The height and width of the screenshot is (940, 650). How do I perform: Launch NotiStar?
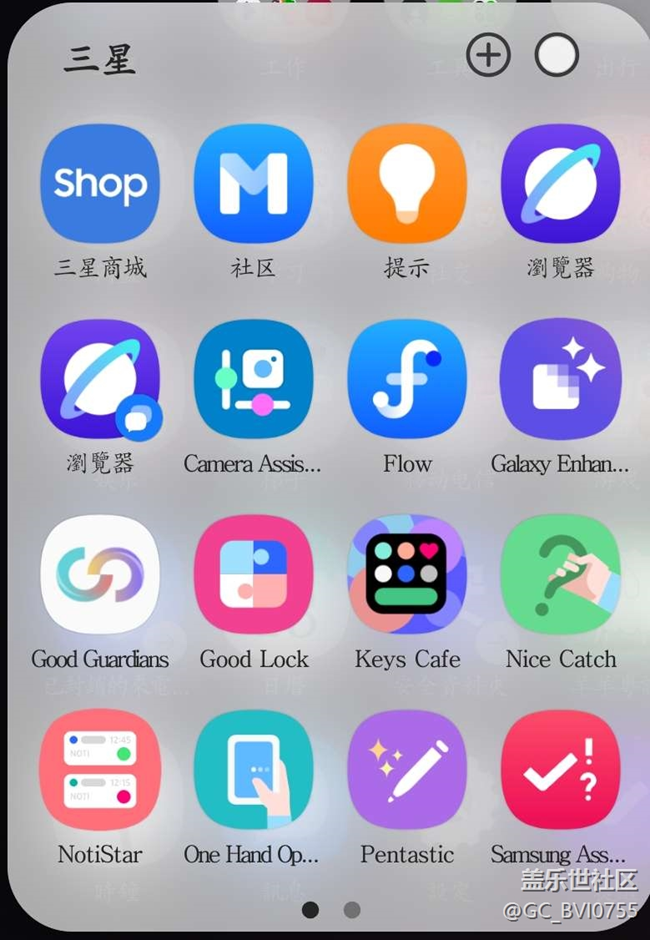coord(100,770)
